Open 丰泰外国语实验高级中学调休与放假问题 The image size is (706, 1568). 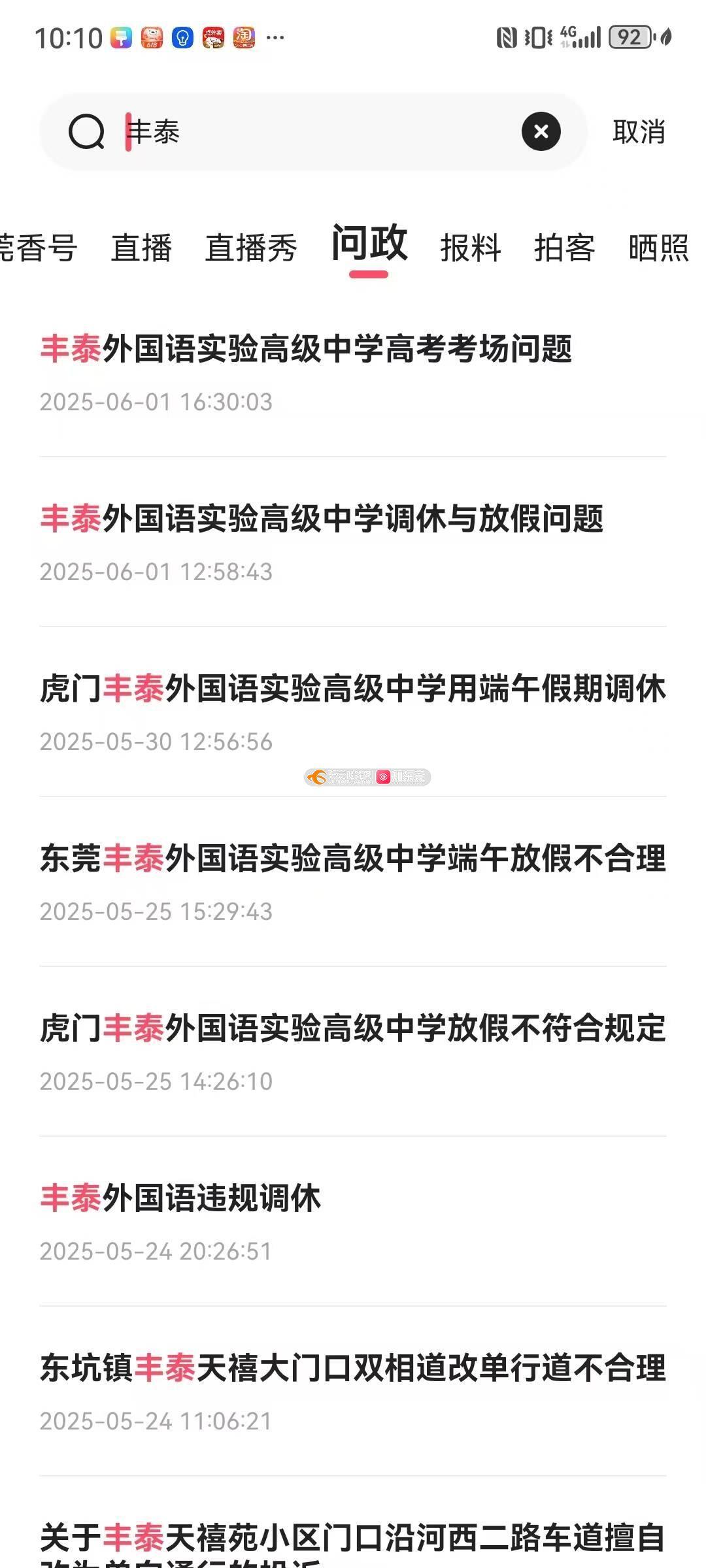click(353, 542)
